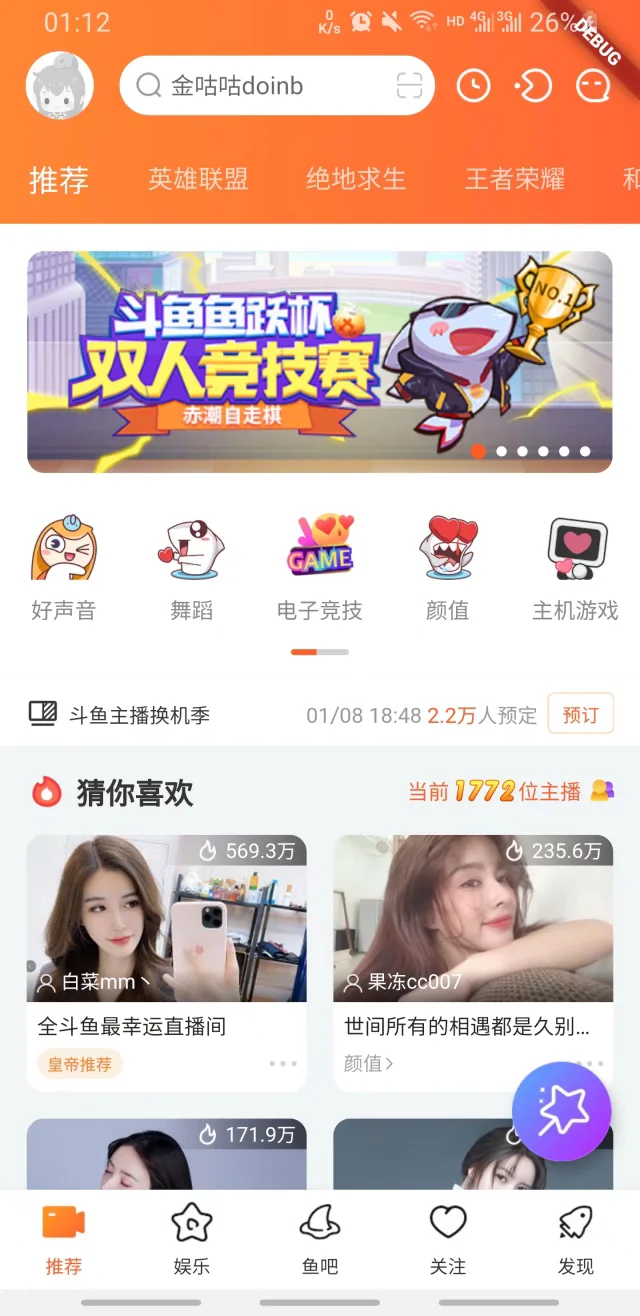Open the 主机游戏 category
The image size is (640, 1316).
[575, 567]
